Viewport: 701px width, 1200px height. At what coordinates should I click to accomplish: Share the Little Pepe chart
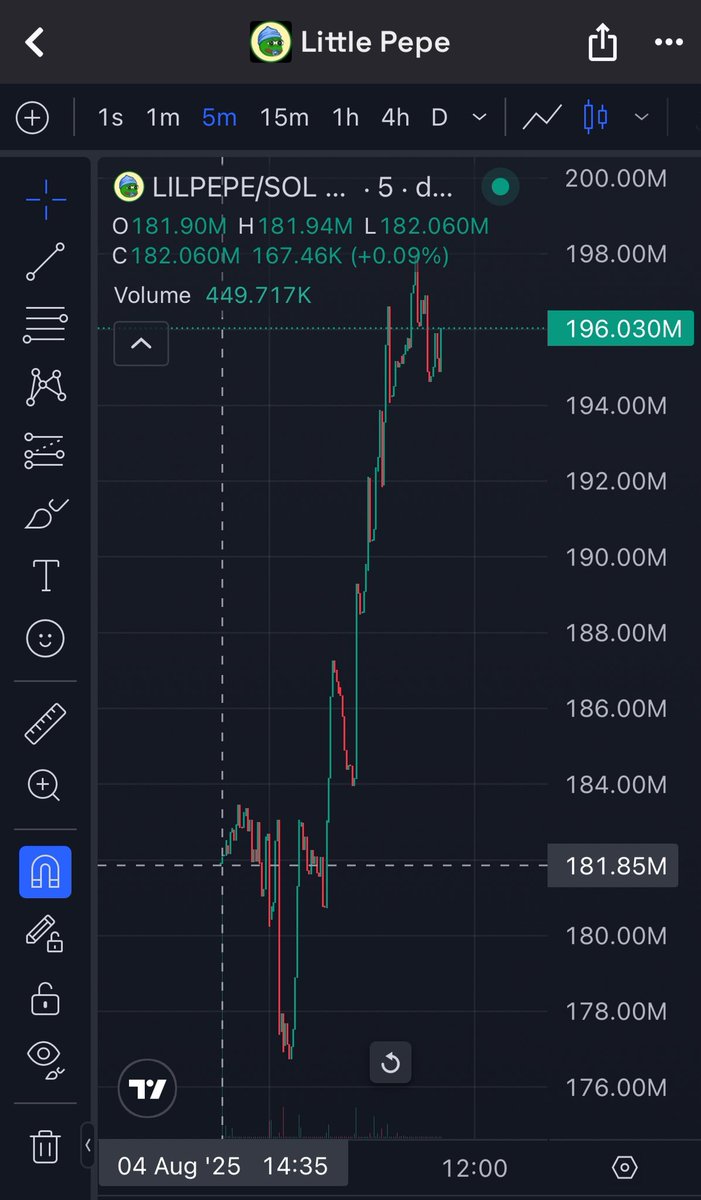click(x=602, y=43)
